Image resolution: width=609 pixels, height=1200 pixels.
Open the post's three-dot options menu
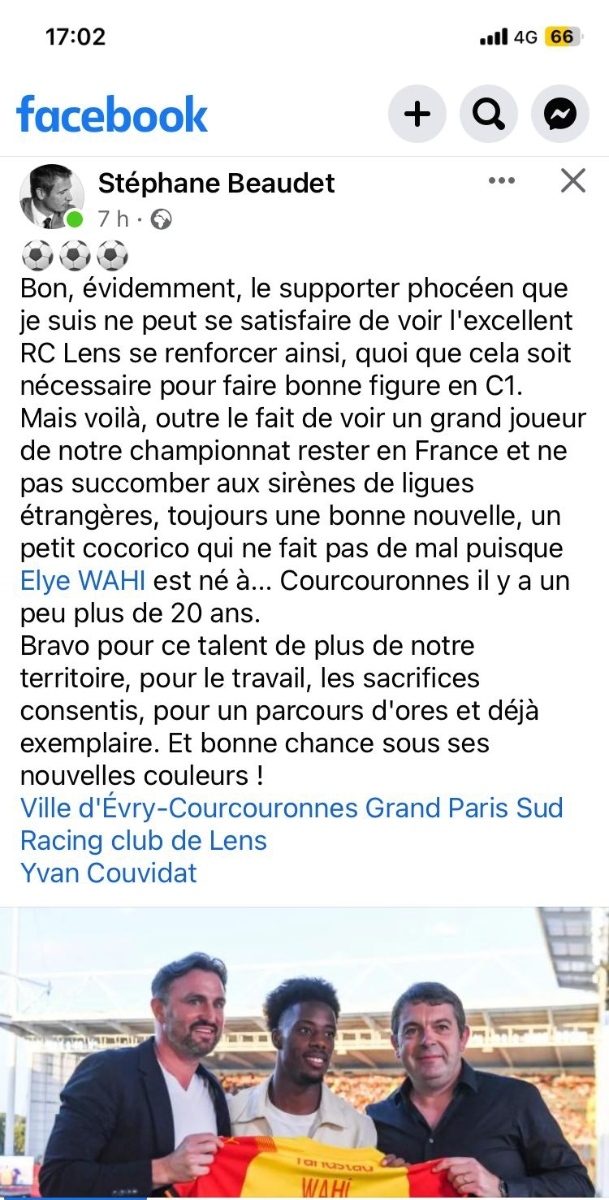(501, 181)
